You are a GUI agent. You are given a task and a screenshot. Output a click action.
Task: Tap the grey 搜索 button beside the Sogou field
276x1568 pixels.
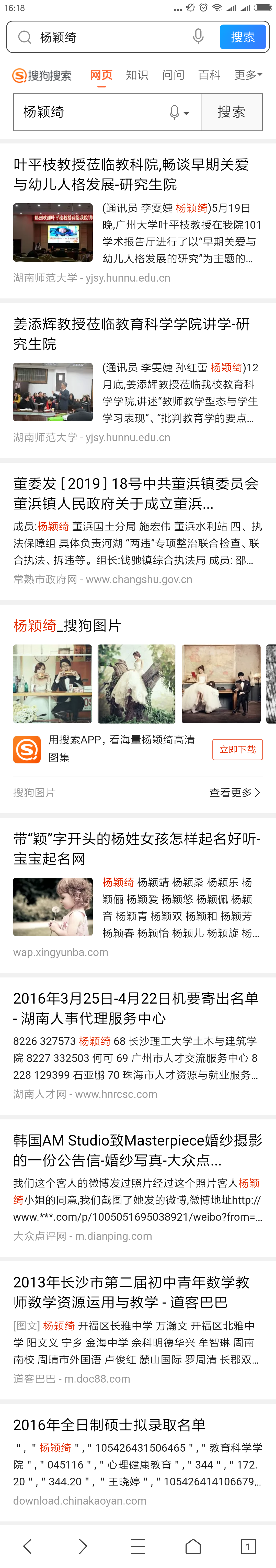point(232,112)
